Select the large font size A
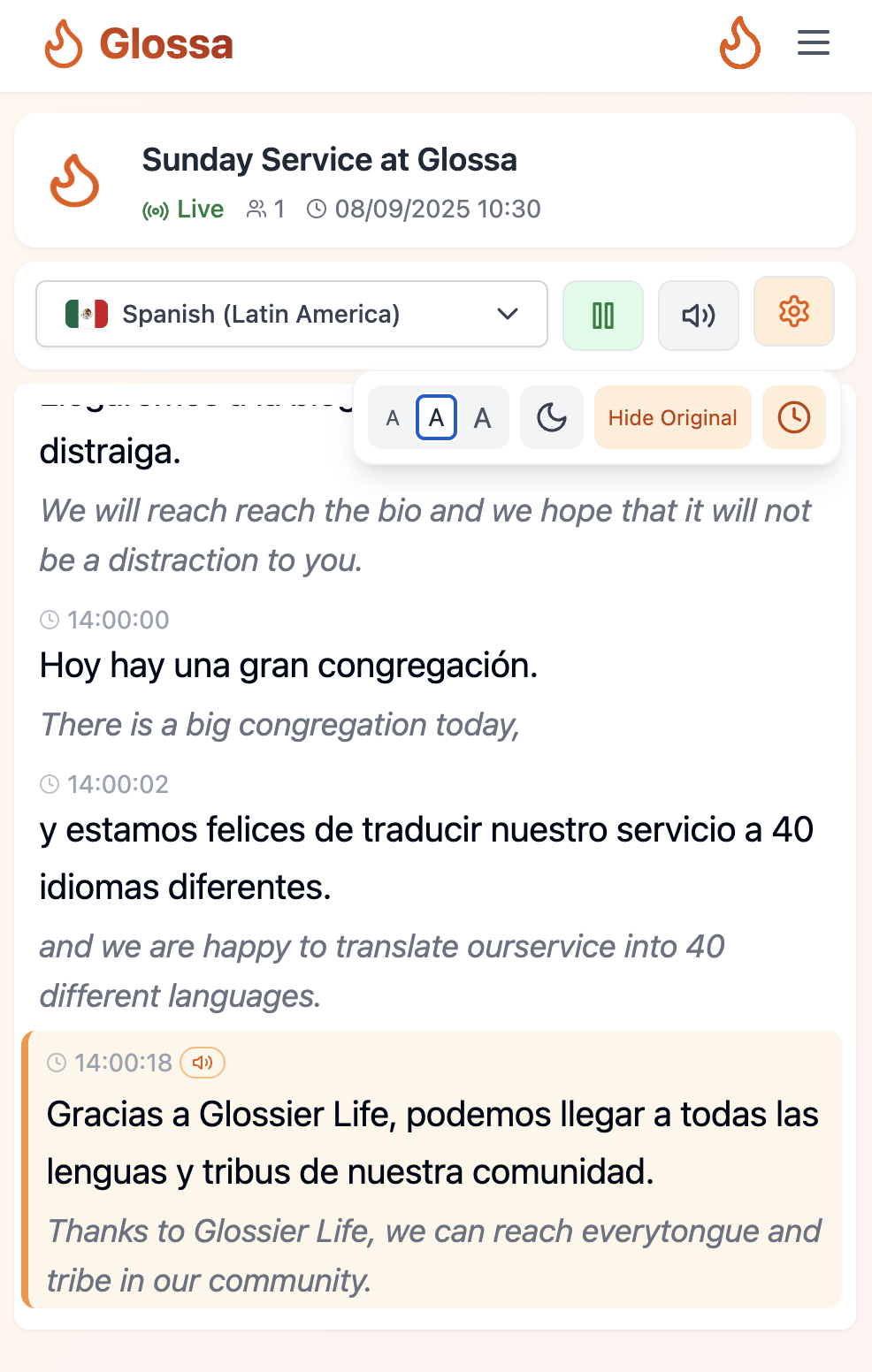The width and height of the screenshot is (872, 1372). [x=482, y=418]
